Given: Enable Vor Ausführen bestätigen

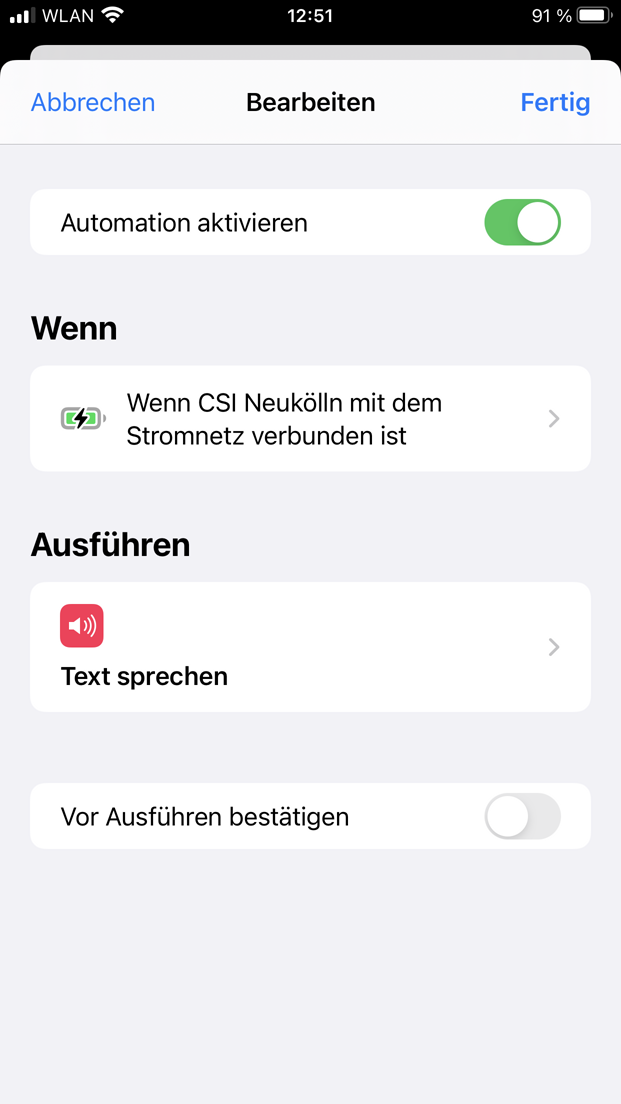Looking at the screenshot, I should pos(522,817).
